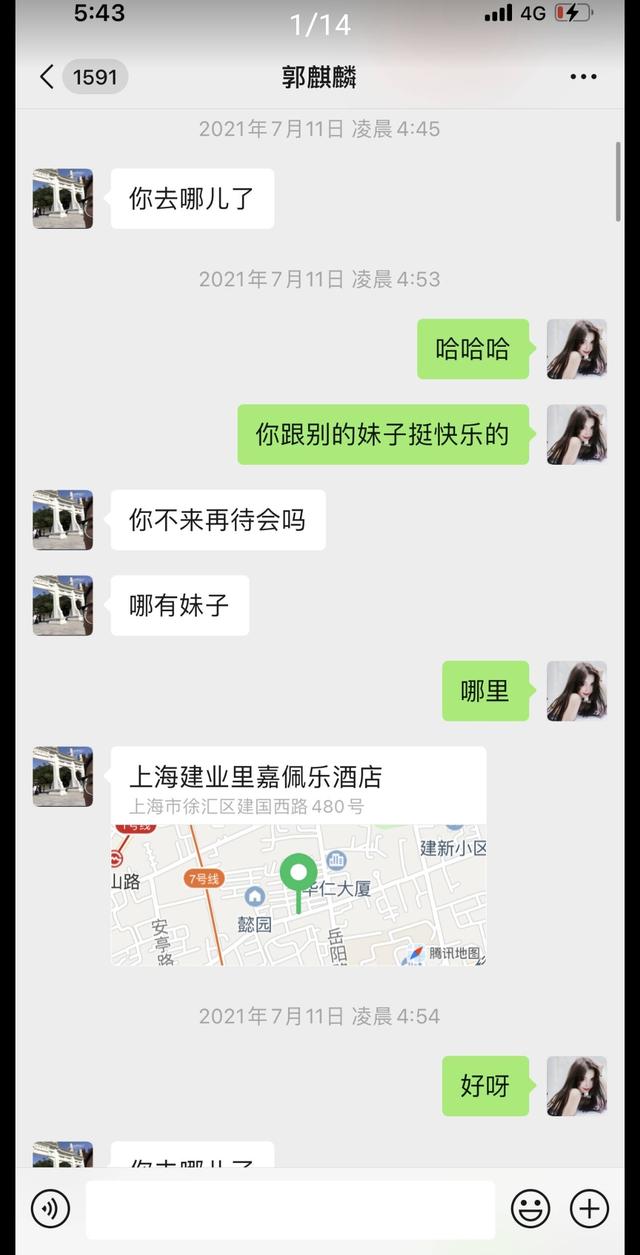The image size is (640, 1255).
Task: Open the plus attachment menu
Action: tap(589, 1209)
